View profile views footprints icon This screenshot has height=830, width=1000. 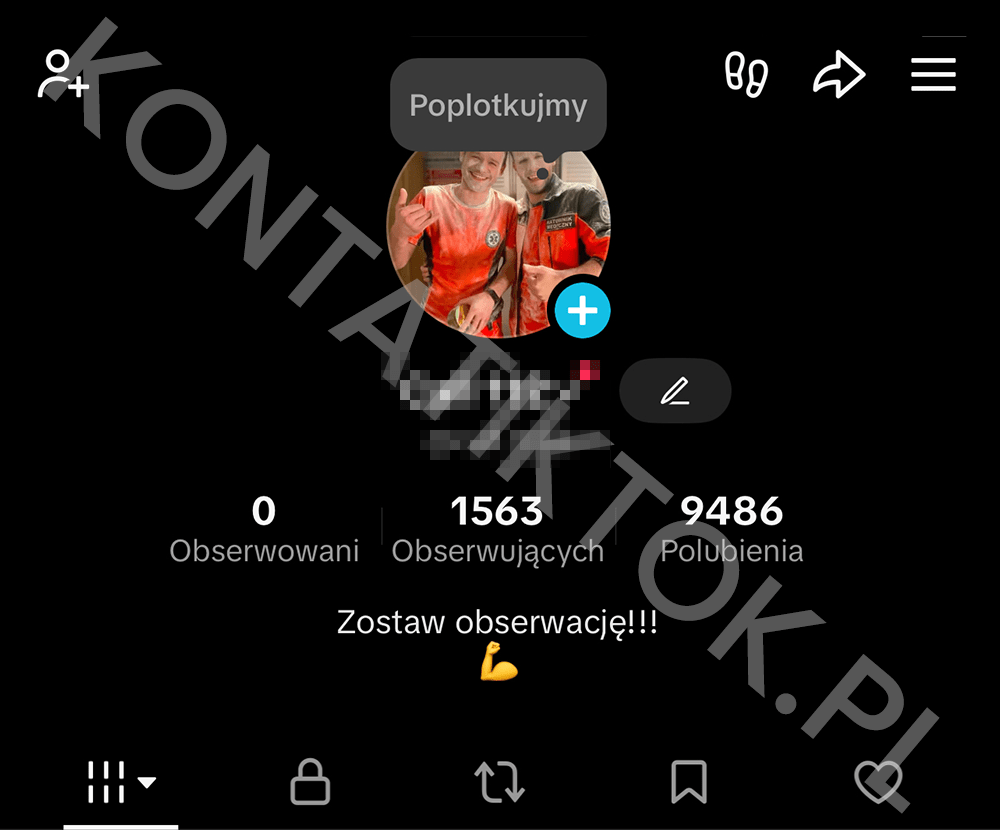[x=747, y=74]
